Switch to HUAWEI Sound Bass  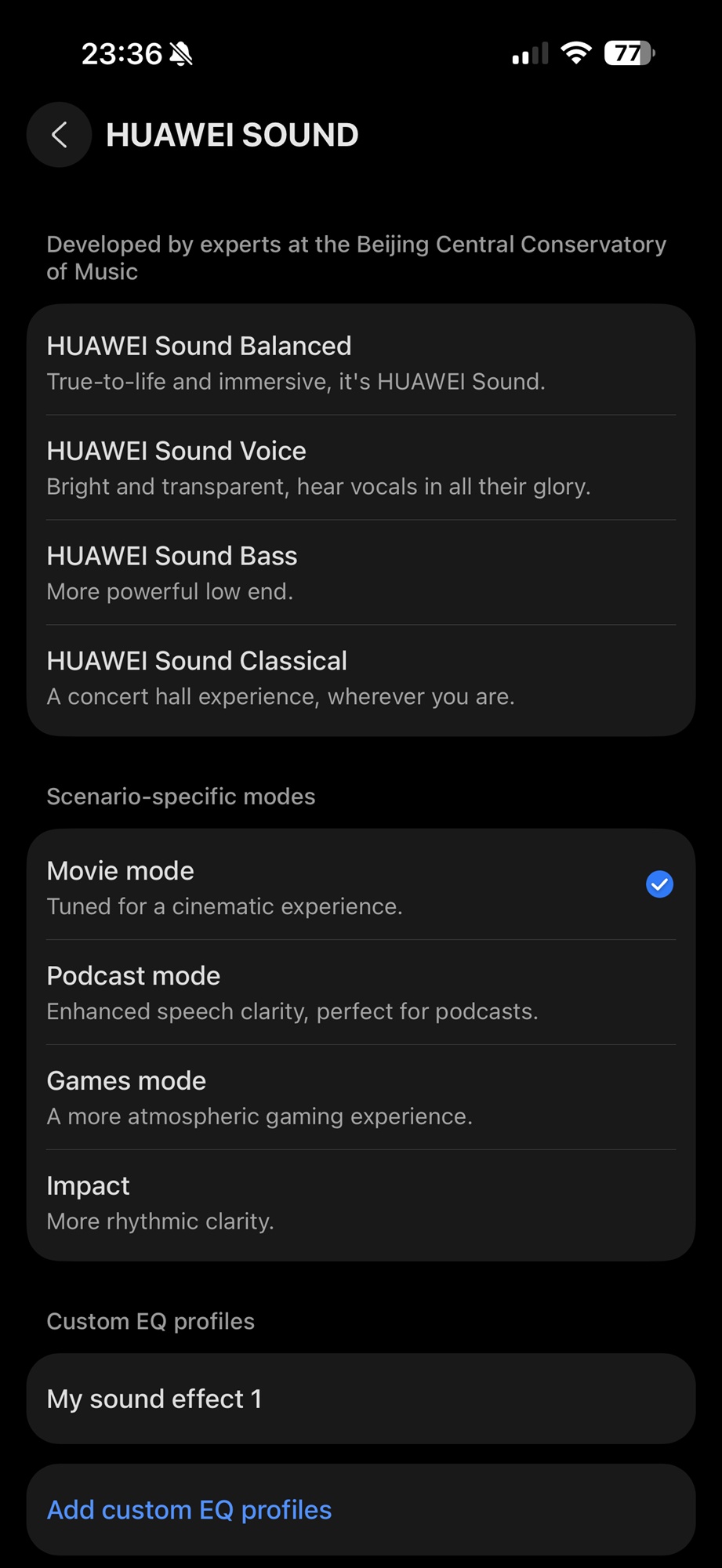(x=361, y=572)
